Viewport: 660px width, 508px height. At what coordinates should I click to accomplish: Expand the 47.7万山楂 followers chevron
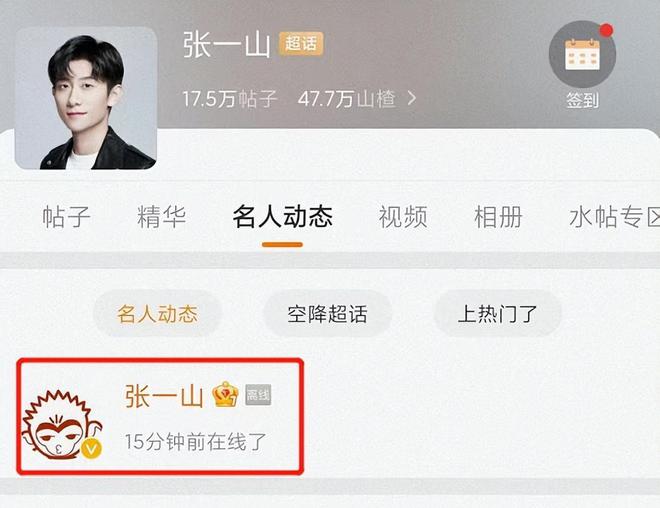pyautogui.click(x=411, y=99)
